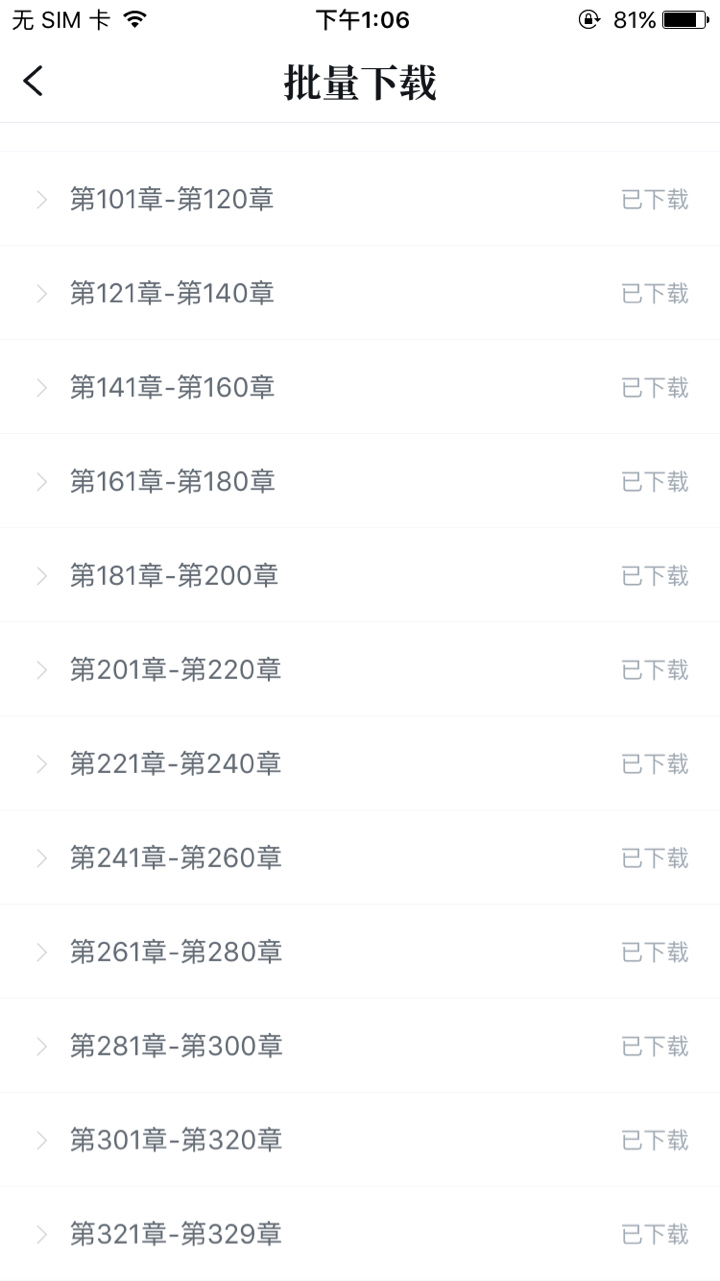Expand the 第301章-第320章 chapter group
Image resolution: width=720 pixels, height=1281 pixels.
click(x=360, y=1139)
